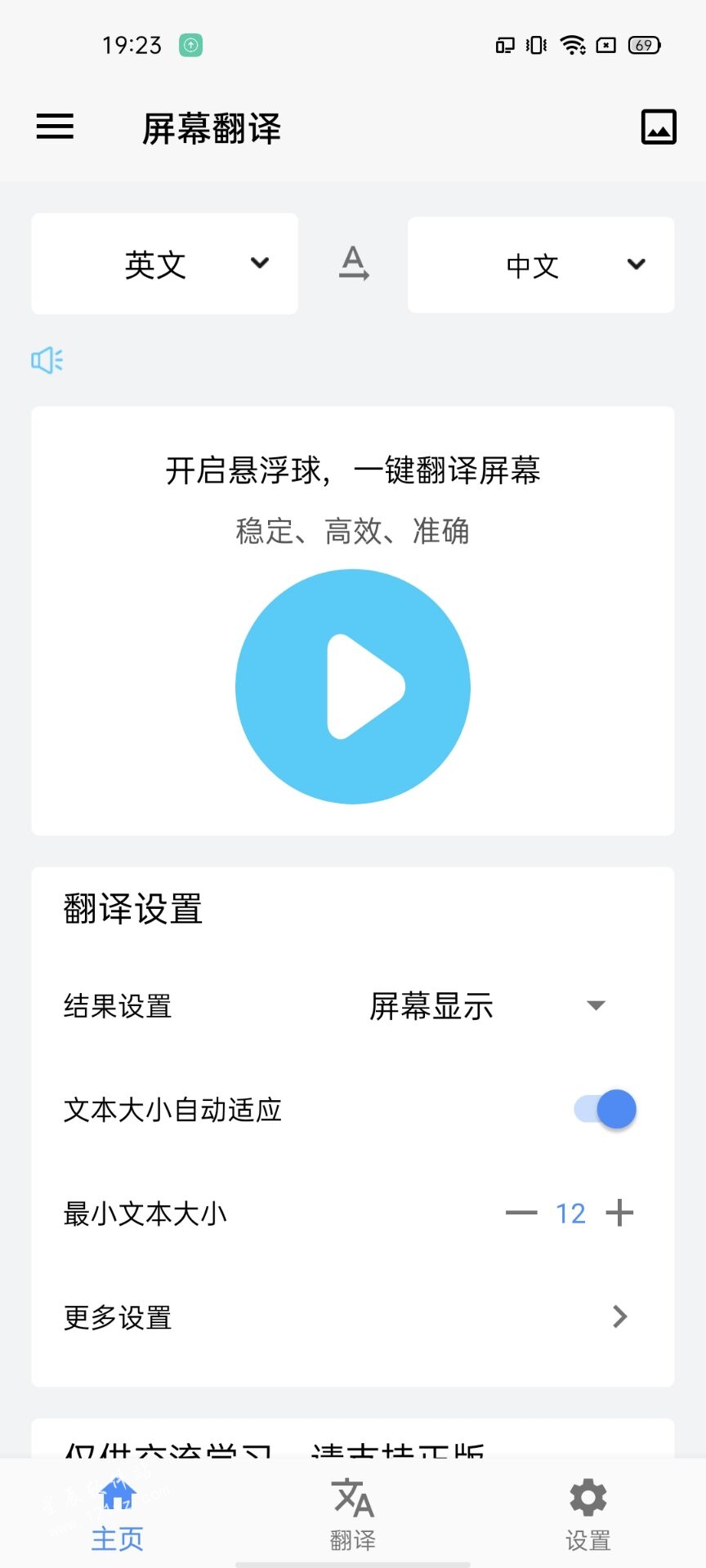706x1568 pixels.
Task: Switch to the 设置 tab
Action: (588, 1516)
